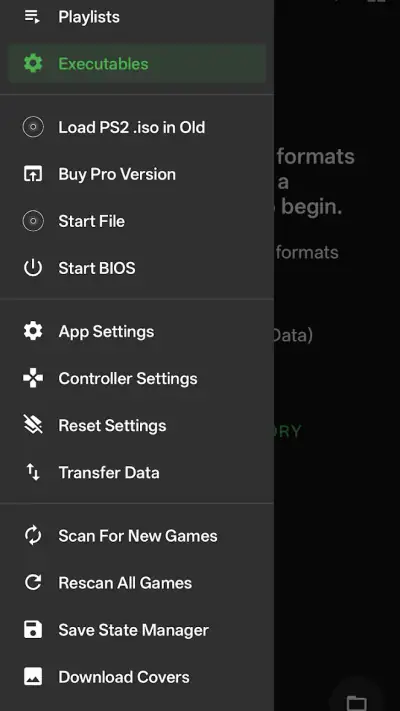This screenshot has width=400, height=711.
Task: Open the Playlists drawer item
Action: 137,17
